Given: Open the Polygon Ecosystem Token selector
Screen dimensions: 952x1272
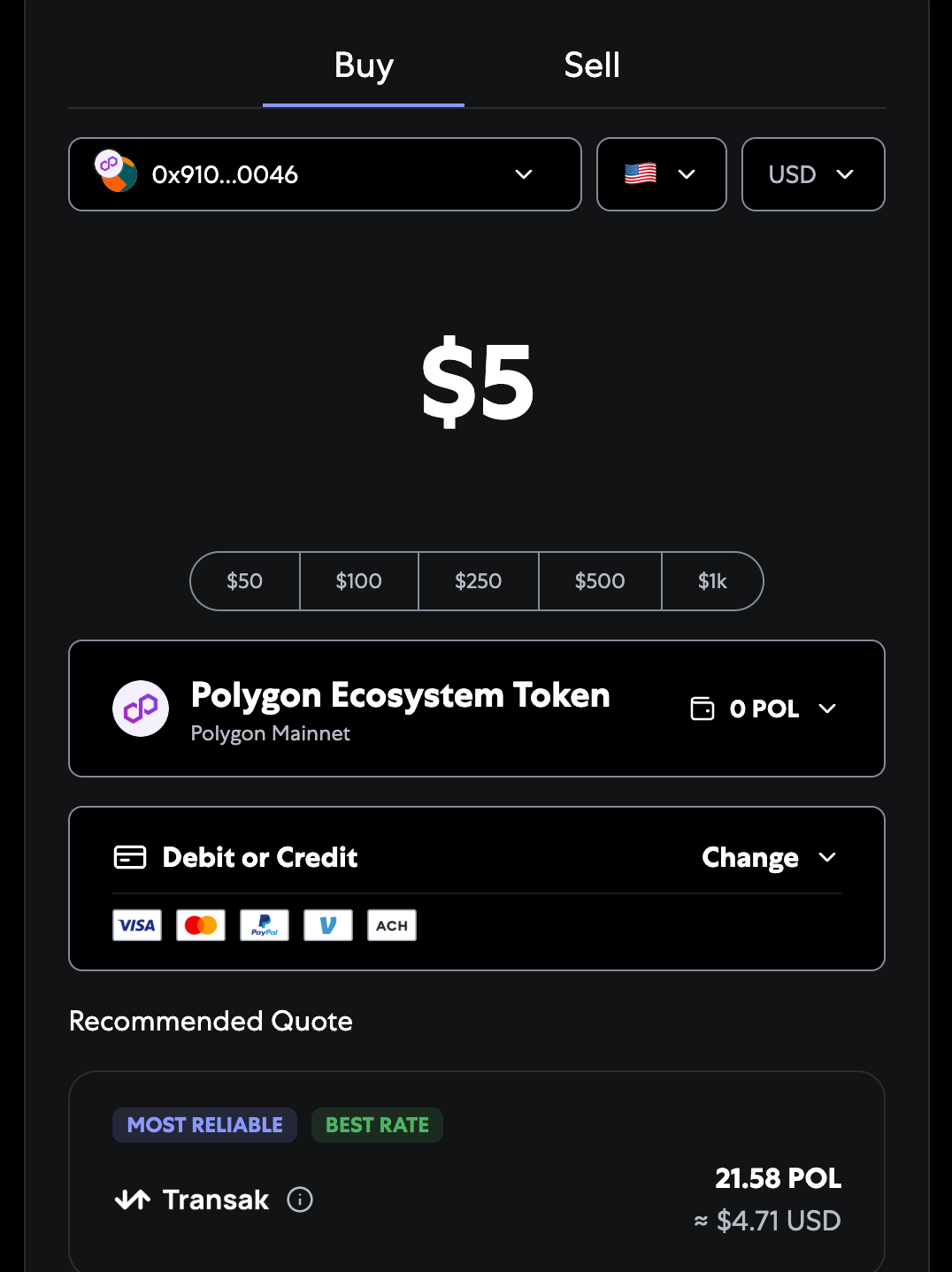Looking at the screenshot, I should coord(476,709).
